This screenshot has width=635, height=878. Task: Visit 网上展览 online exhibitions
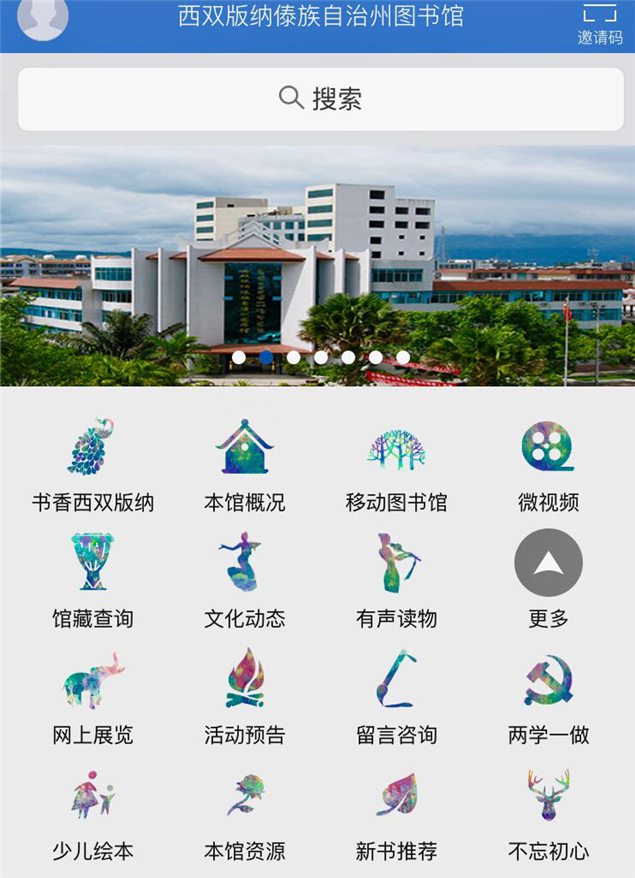92,698
